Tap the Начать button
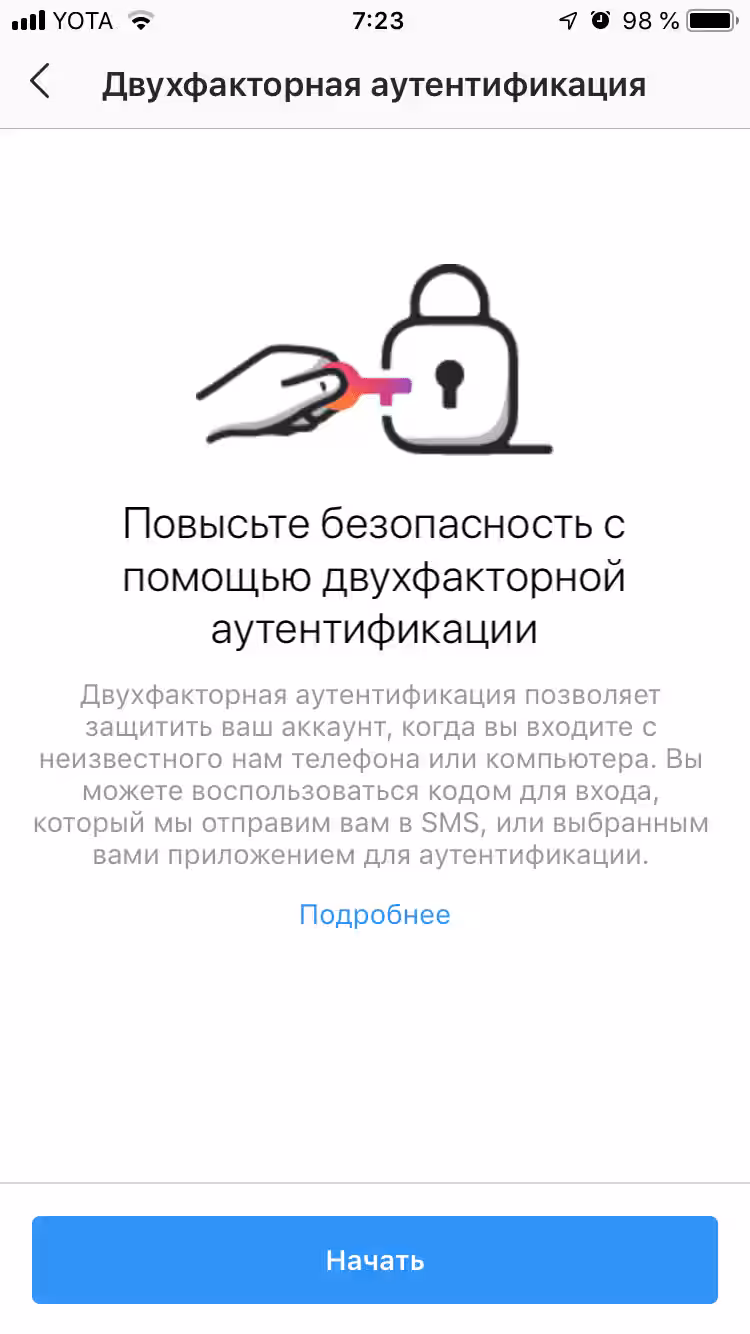The image size is (750, 1334). pyautogui.click(x=375, y=1260)
